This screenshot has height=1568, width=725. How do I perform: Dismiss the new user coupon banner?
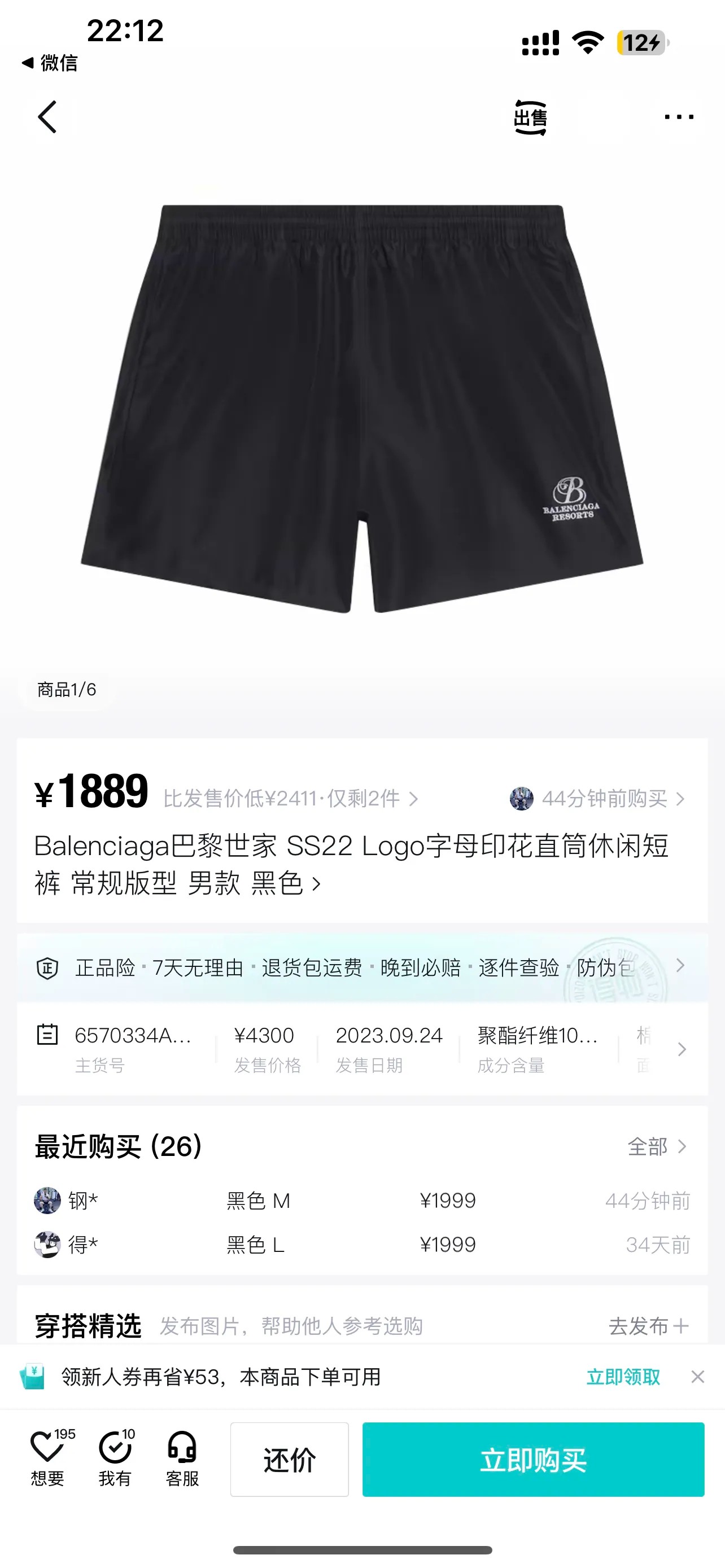coord(697,1376)
